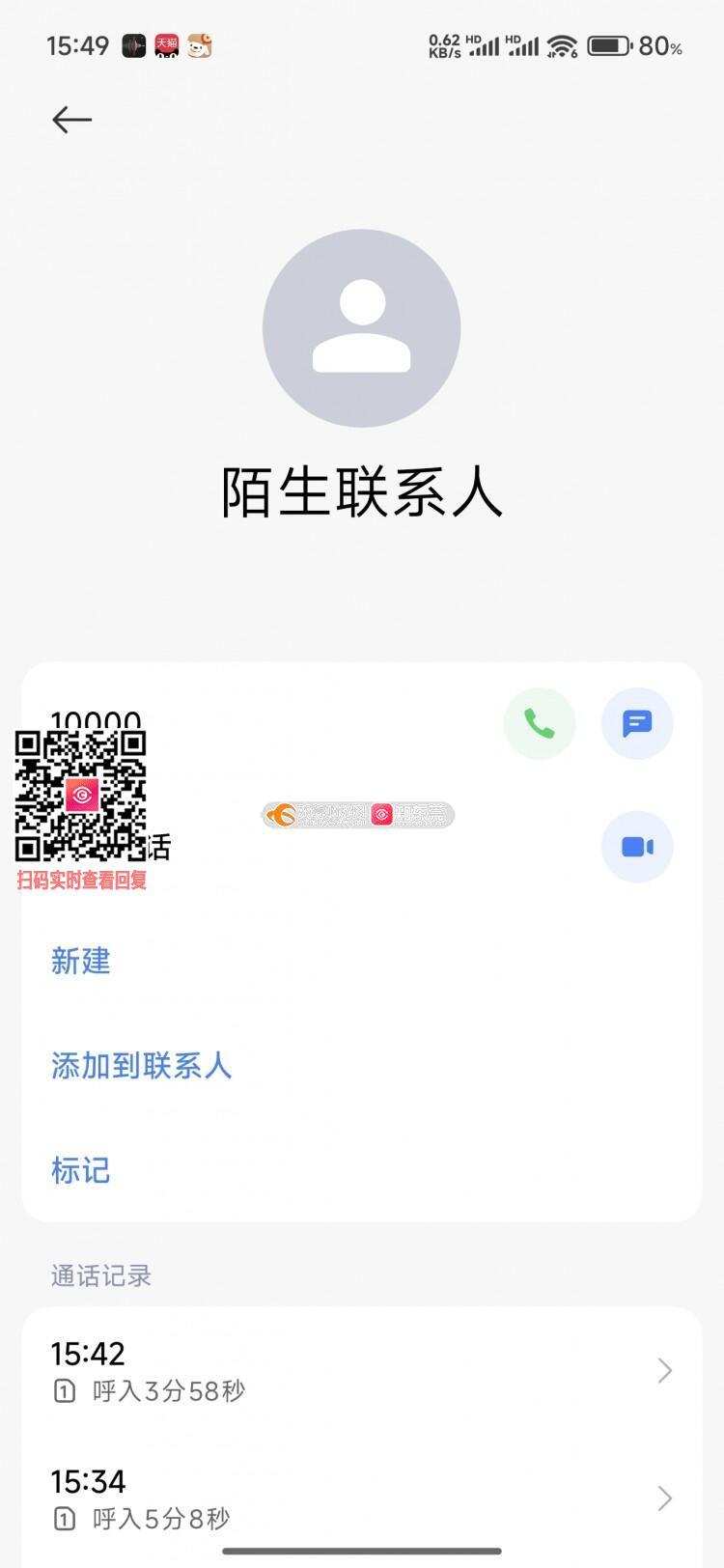
Task: Open the 15:42 call record
Action: (x=361, y=1370)
